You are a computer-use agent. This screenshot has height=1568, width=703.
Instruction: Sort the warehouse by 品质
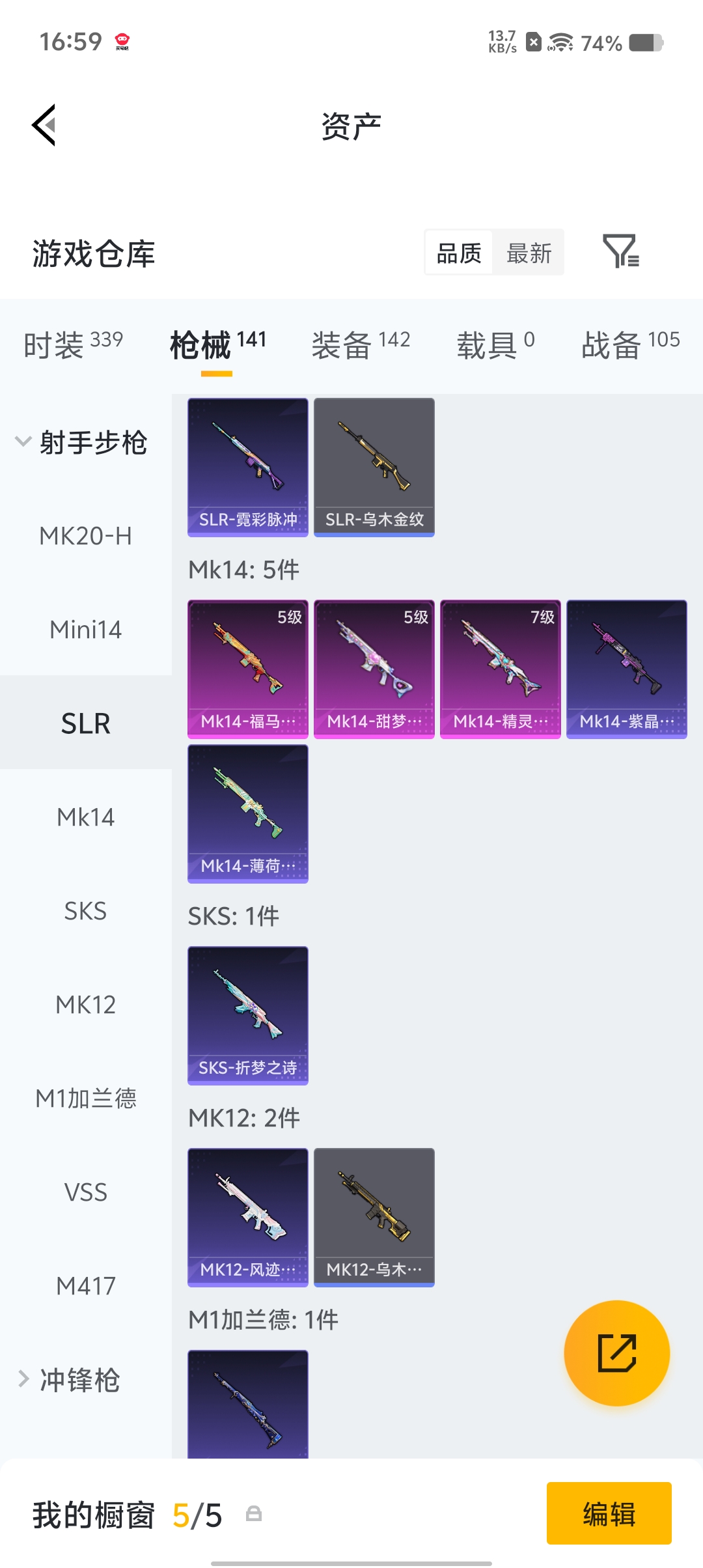click(459, 253)
